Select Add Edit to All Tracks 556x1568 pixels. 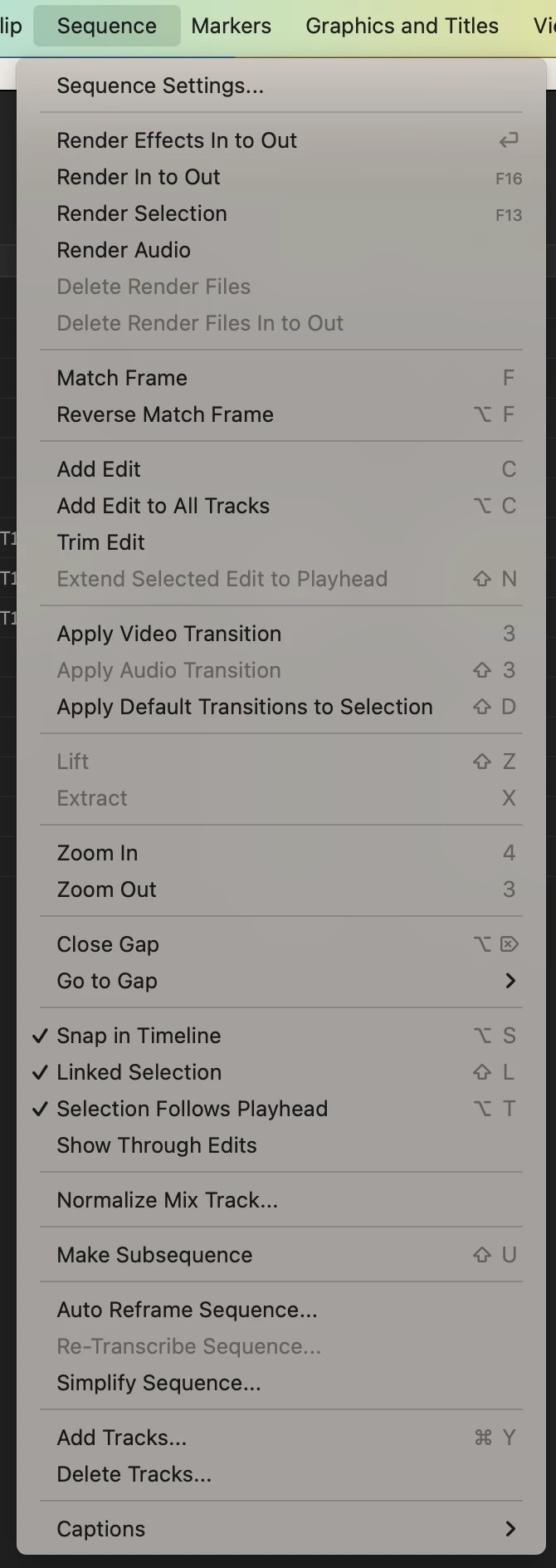point(163,506)
